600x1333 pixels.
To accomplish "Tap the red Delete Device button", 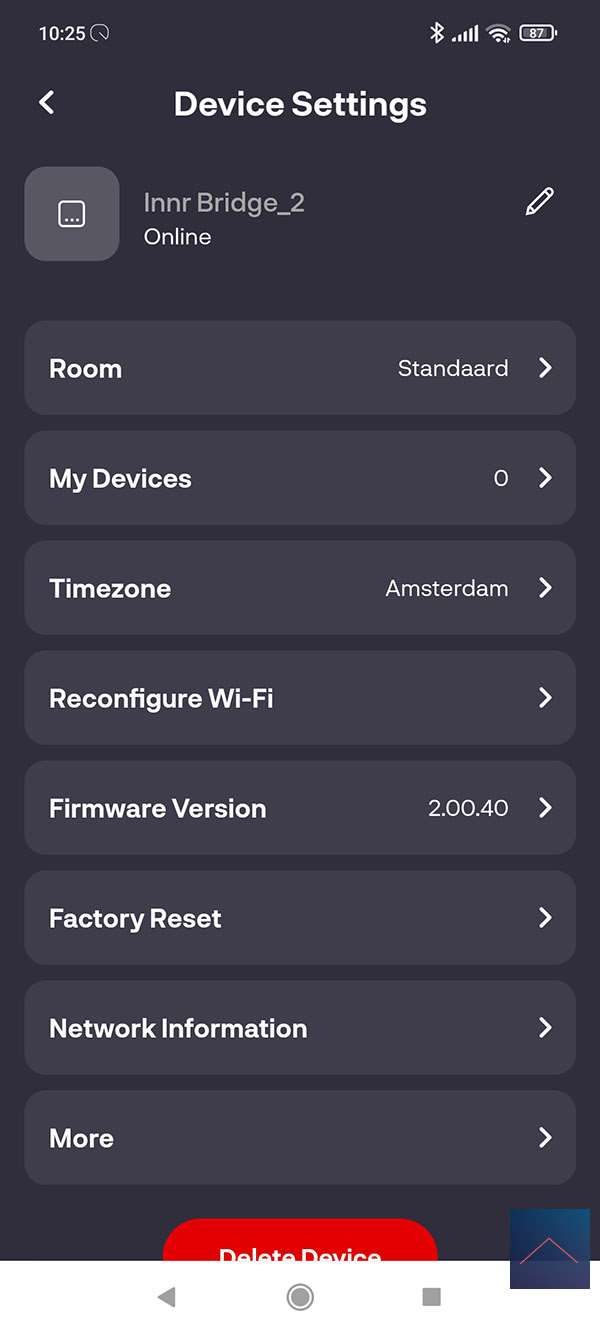I will point(300,1243).
